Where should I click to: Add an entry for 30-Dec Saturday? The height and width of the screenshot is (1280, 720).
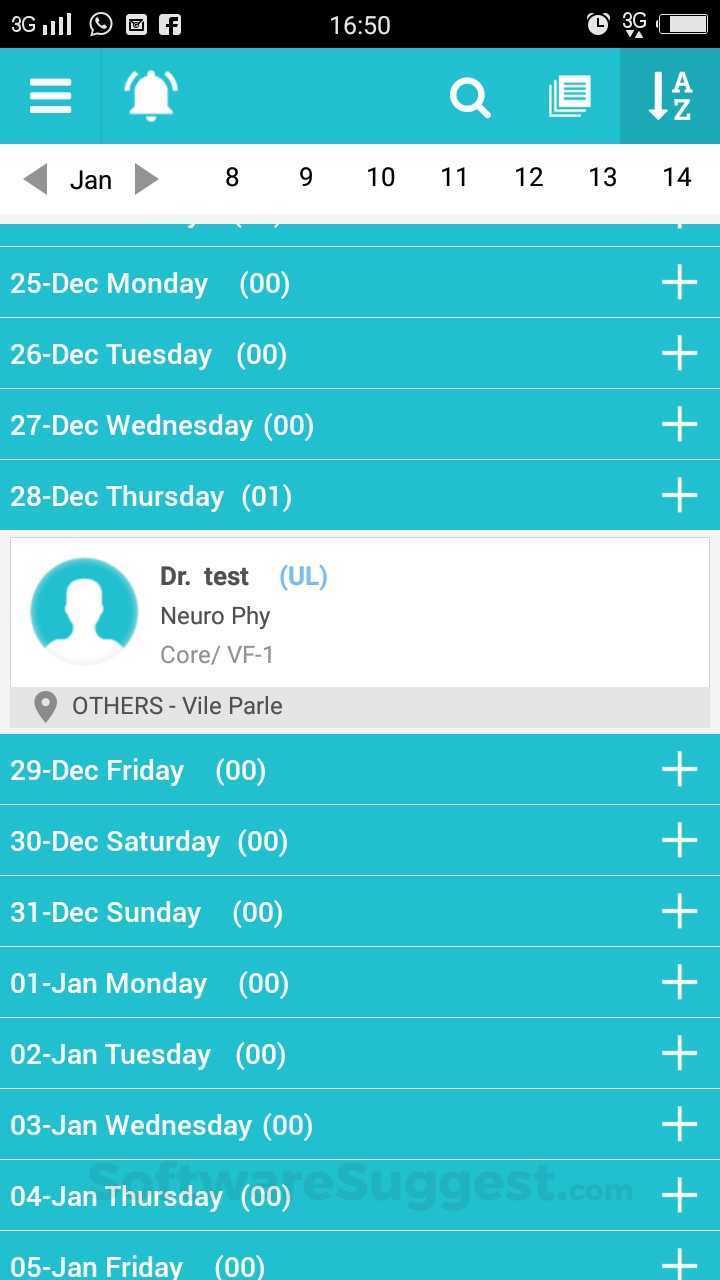click(679, 841)
